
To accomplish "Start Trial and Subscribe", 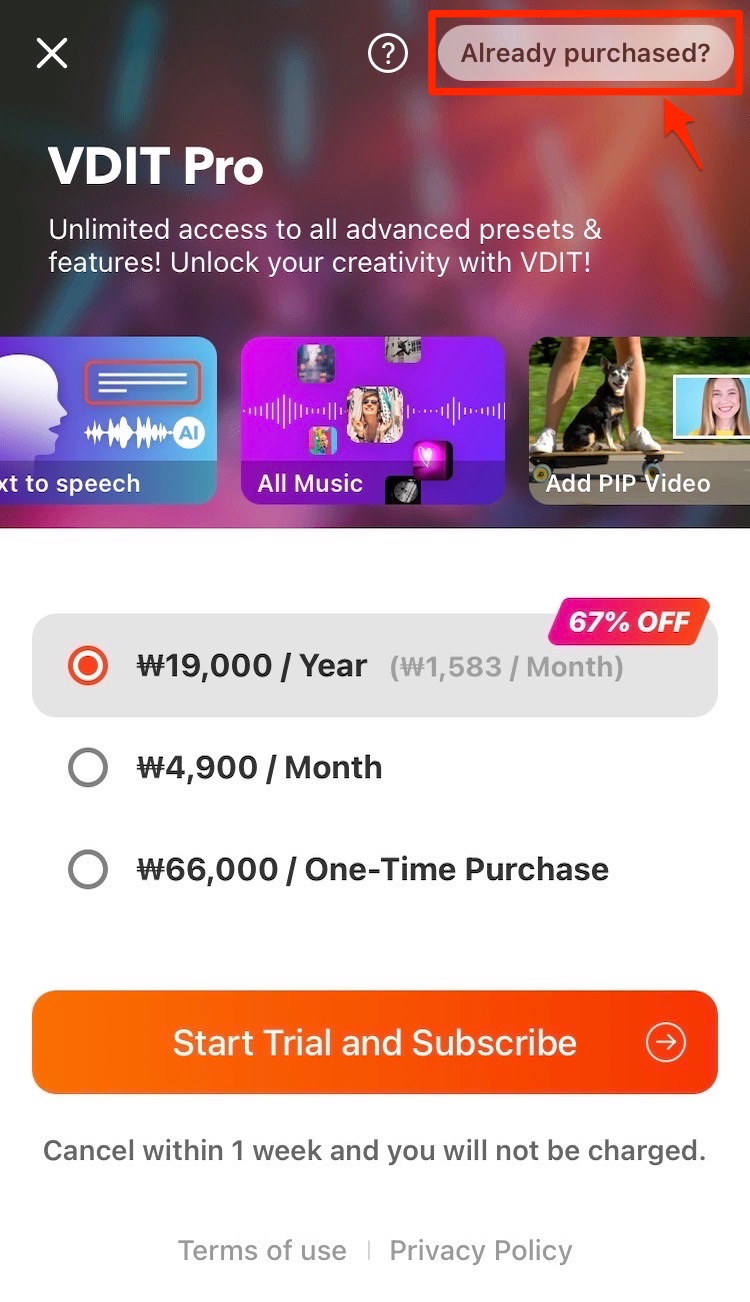I will 375,1042.
